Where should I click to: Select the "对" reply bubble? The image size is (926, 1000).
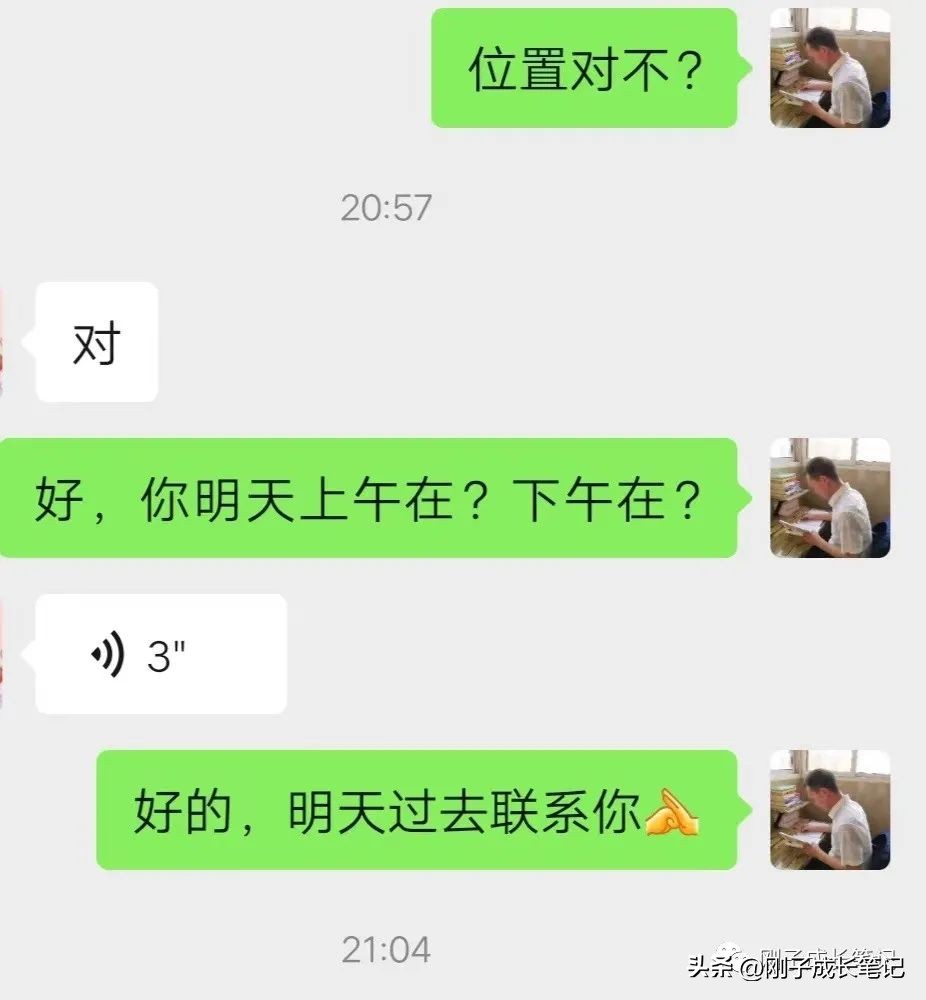(x=96, y=340)
